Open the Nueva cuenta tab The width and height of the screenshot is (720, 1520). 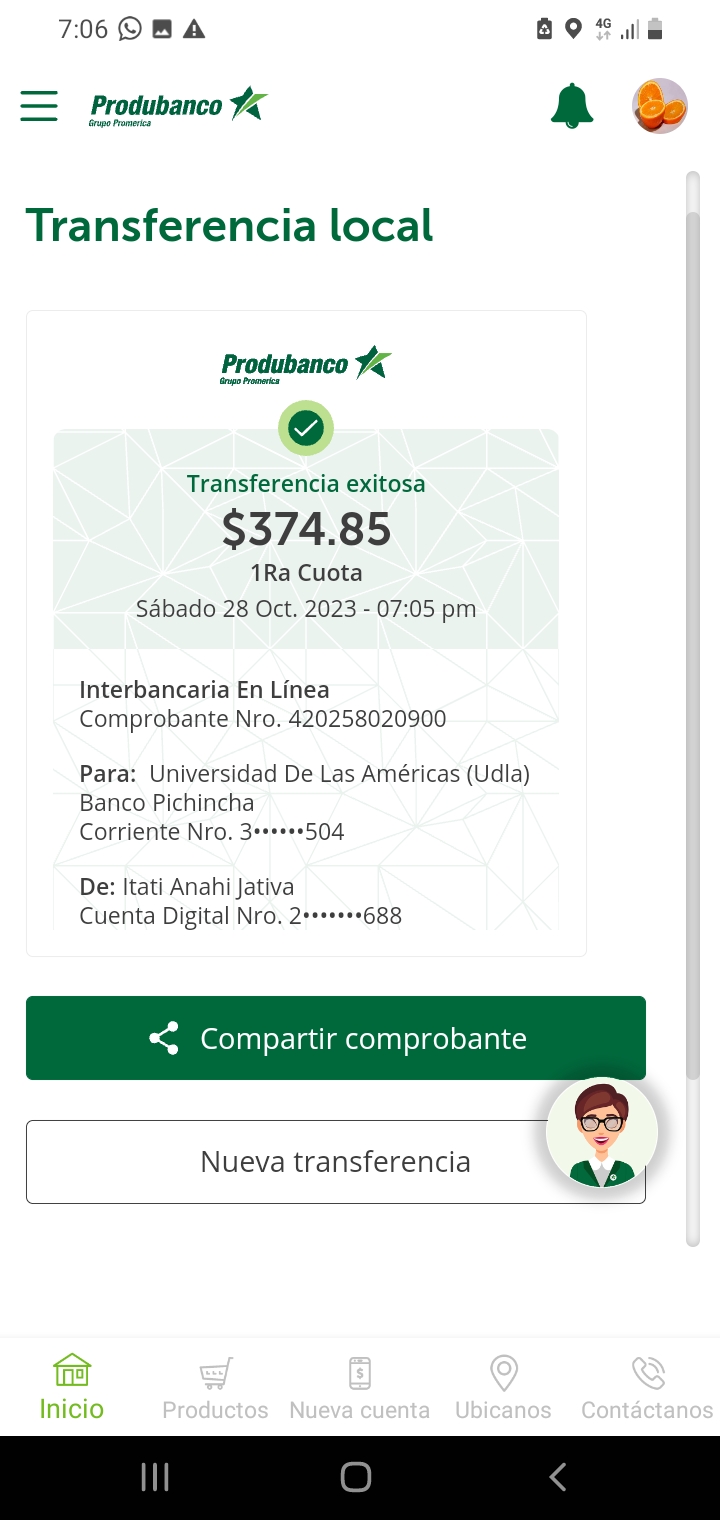pyautogui.click(x=359, y=1388)
